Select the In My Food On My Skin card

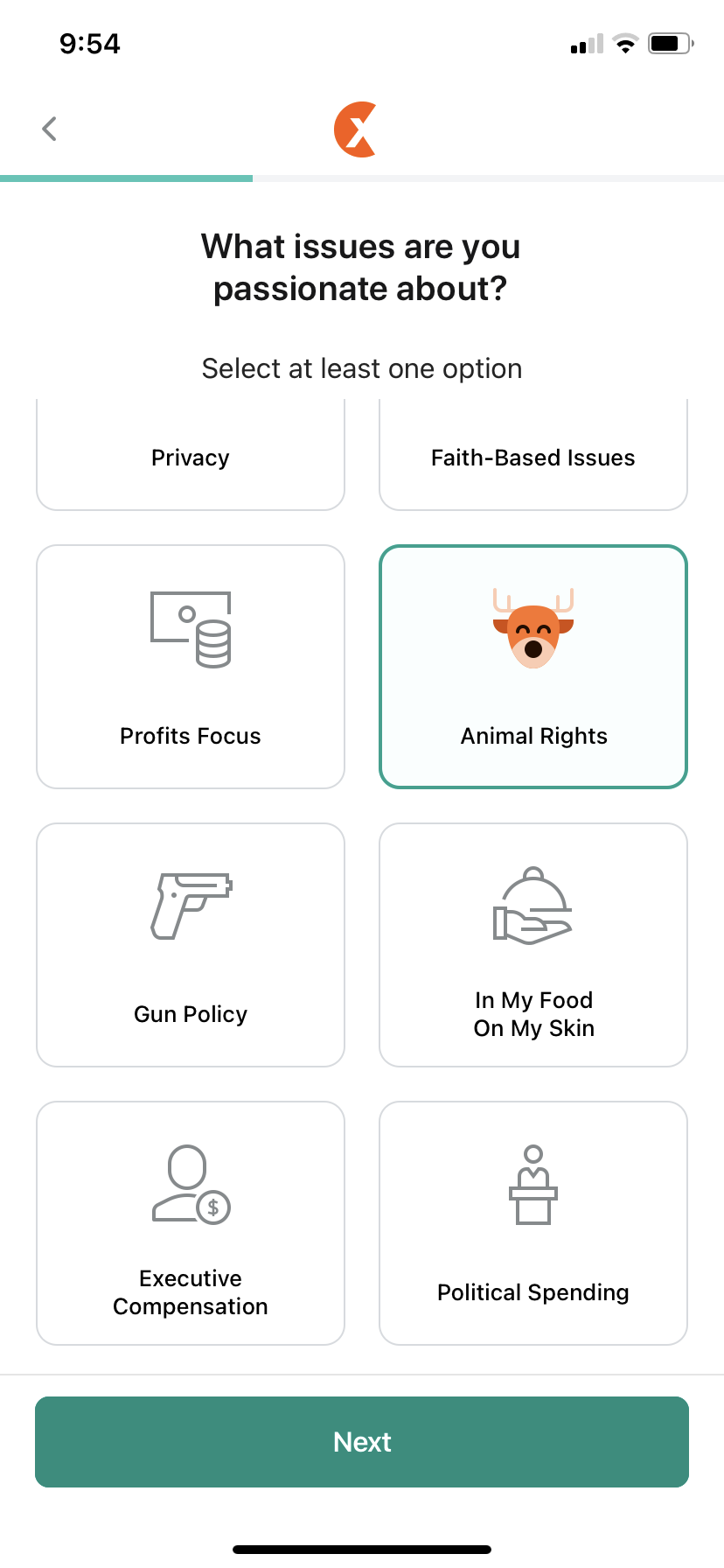pos(533,945)
